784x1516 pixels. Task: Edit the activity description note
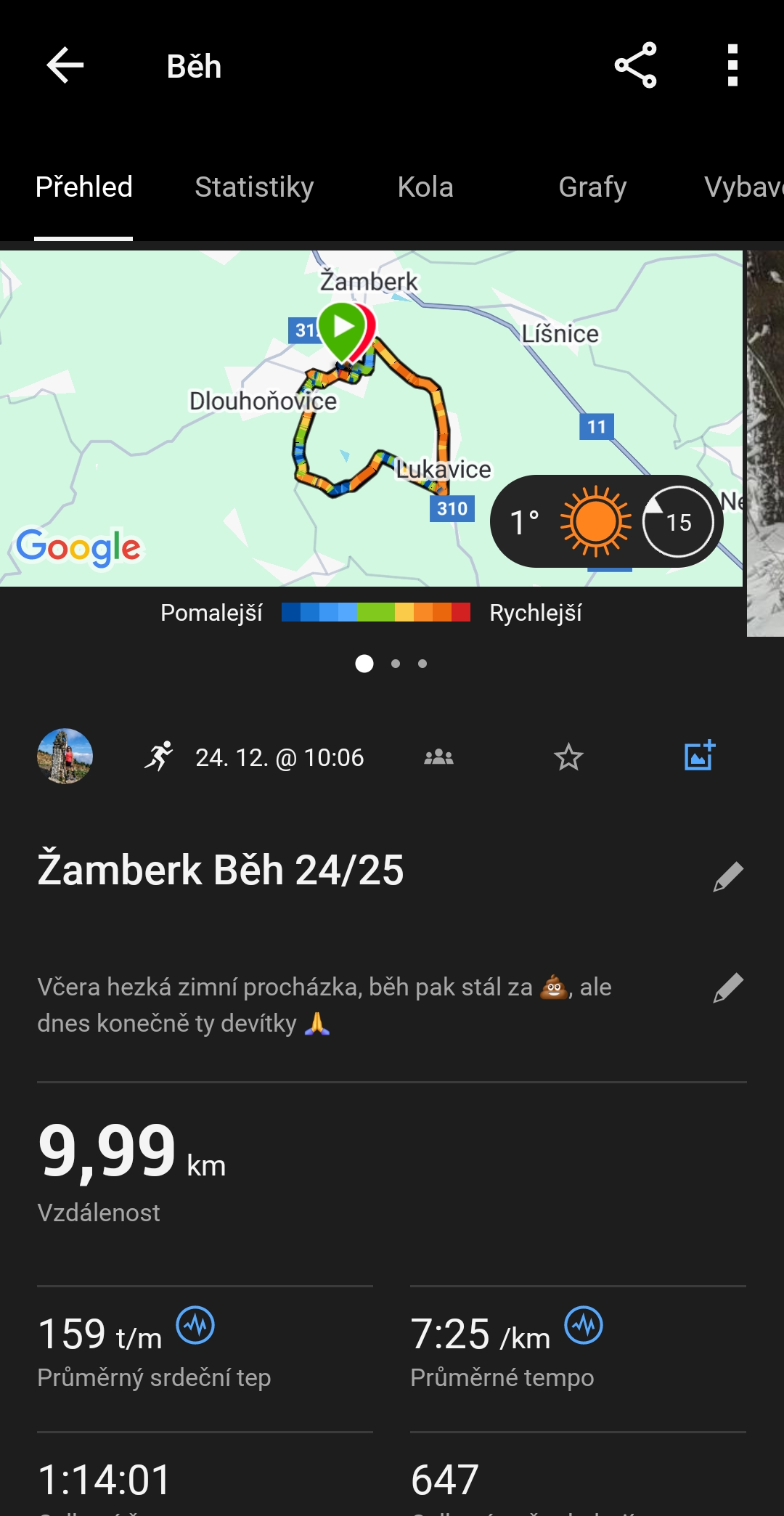coord(728,988)
